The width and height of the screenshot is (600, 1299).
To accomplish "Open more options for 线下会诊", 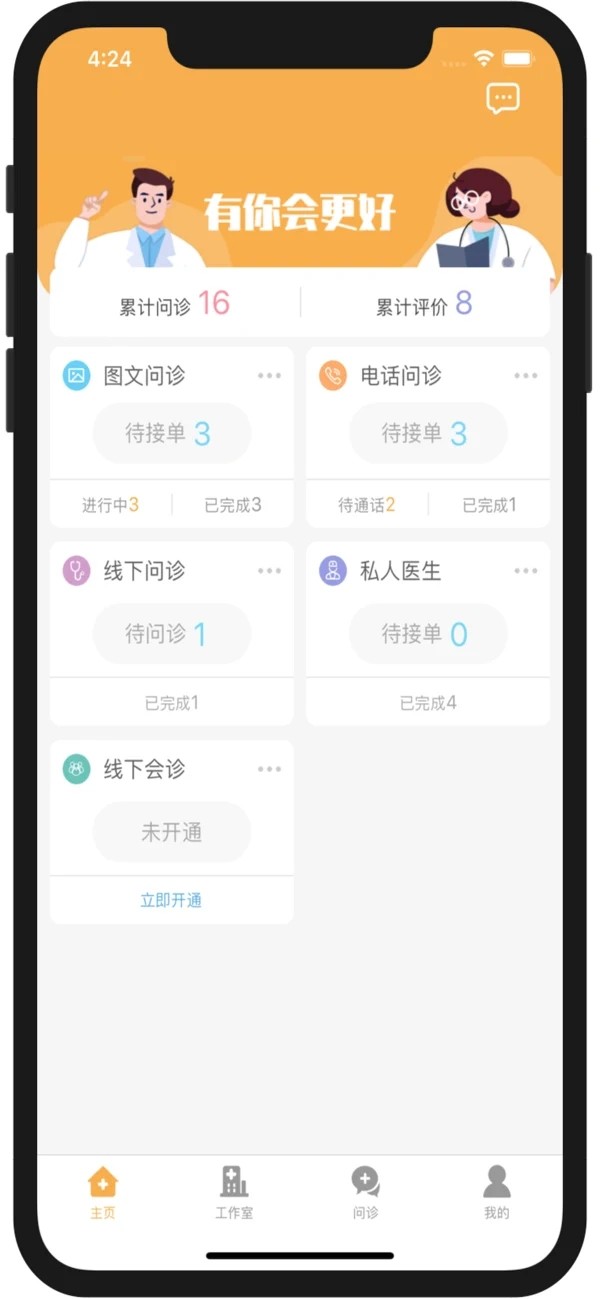I will pyautogui.click(x=269, y=769).
